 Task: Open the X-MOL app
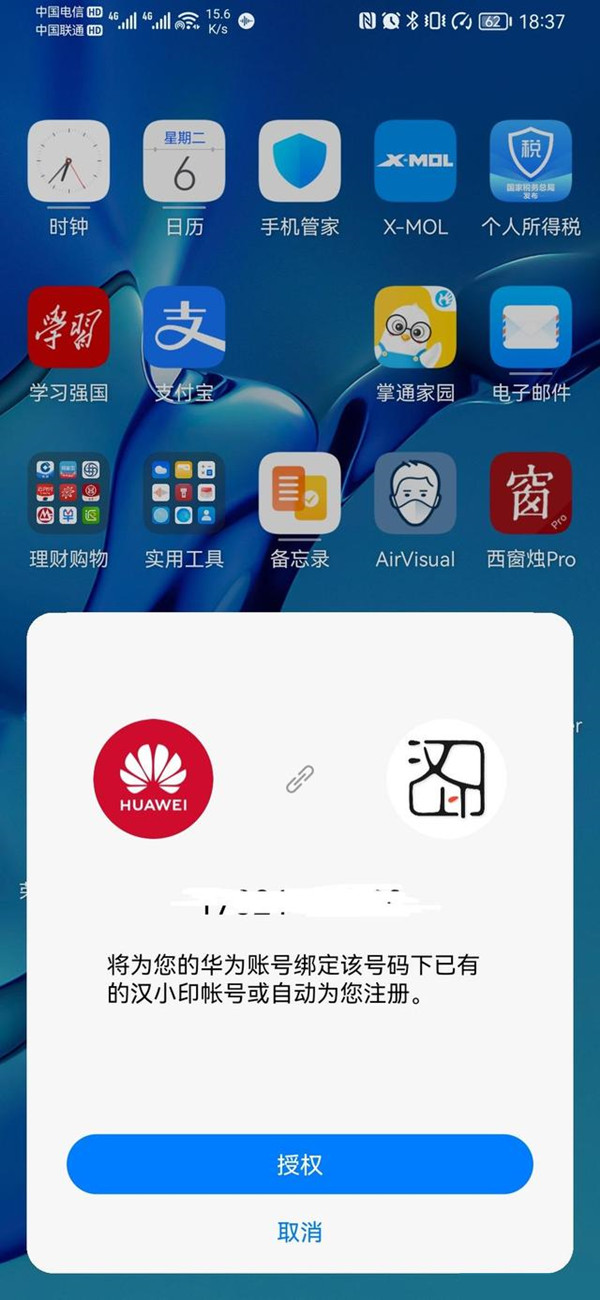coord(415,162)
